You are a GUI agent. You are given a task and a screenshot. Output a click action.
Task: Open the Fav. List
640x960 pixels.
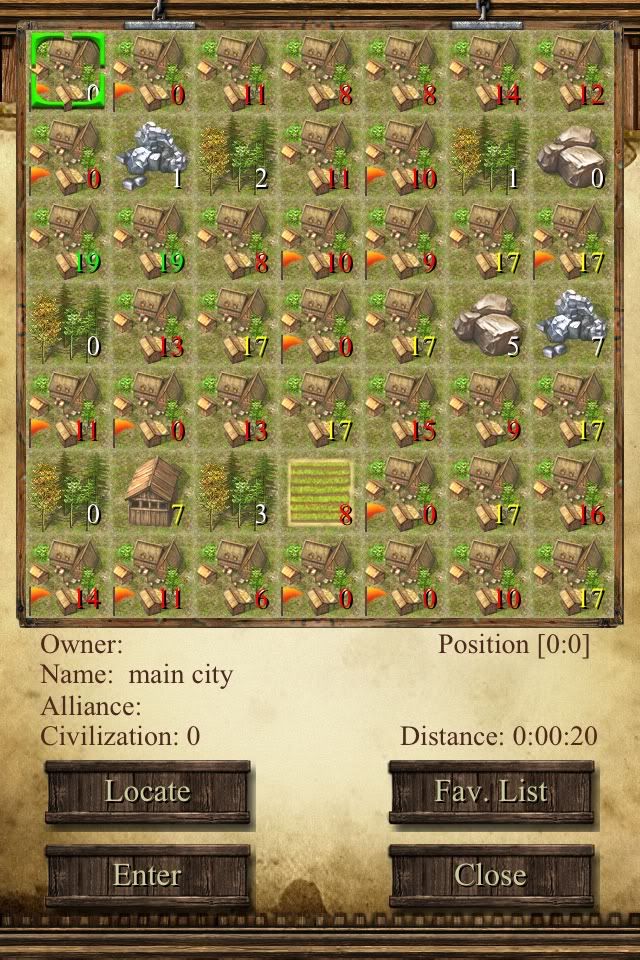(x=491, y=792)
